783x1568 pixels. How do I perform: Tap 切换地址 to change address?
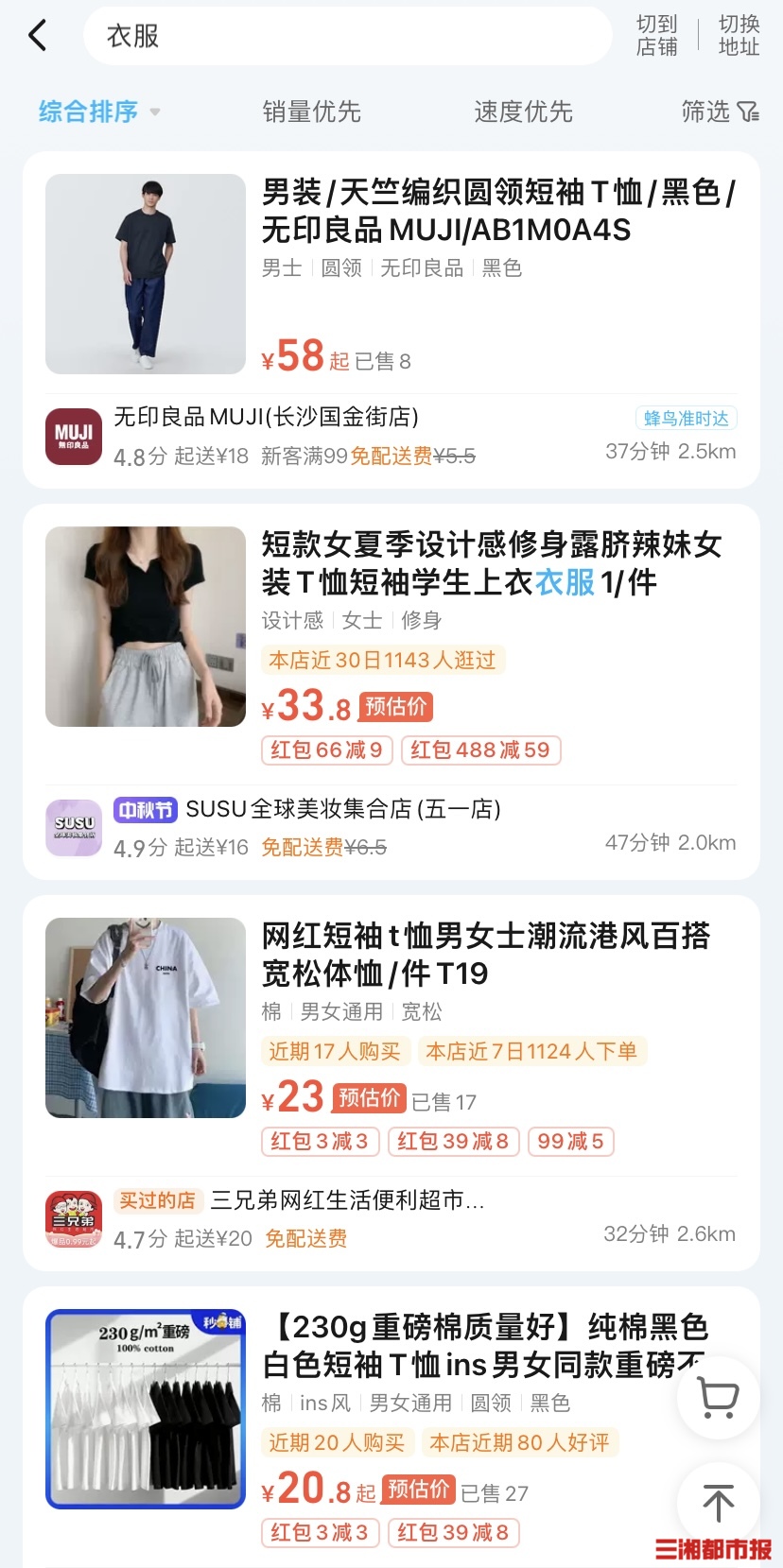(739, 36)
